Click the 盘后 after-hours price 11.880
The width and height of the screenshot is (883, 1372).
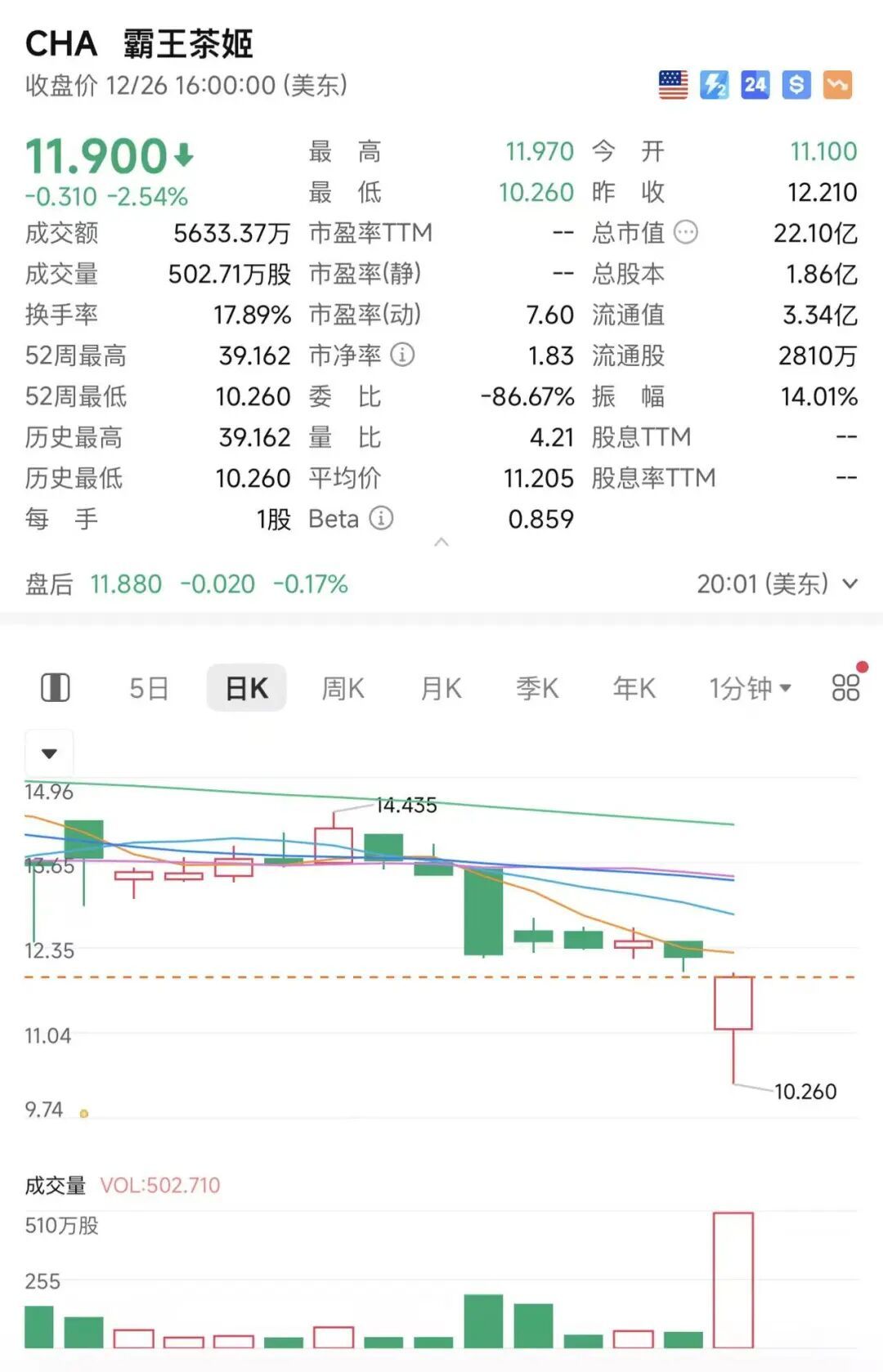tap(127, 584)
